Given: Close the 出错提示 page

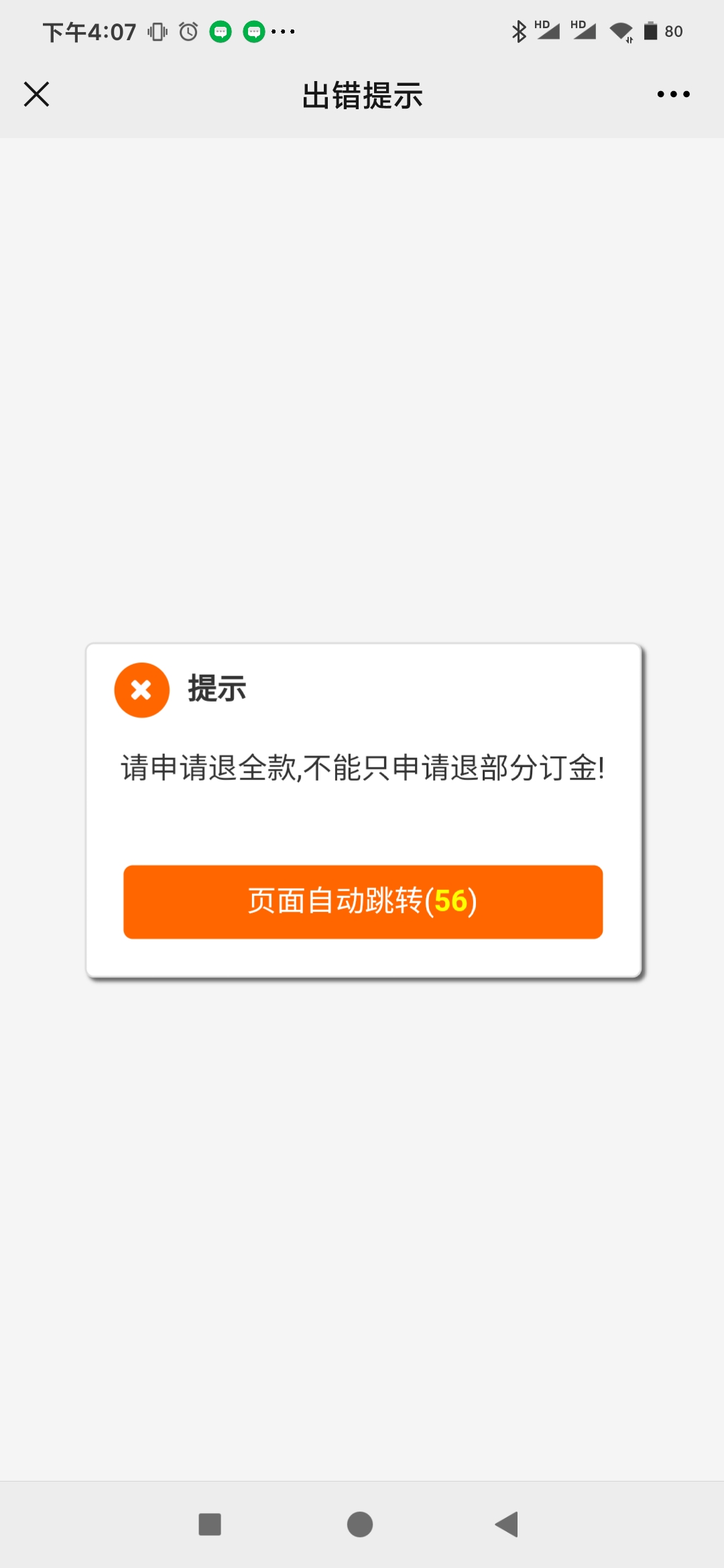Looking at the screenshot, I should pyautogui.click(x=36, y=94).
